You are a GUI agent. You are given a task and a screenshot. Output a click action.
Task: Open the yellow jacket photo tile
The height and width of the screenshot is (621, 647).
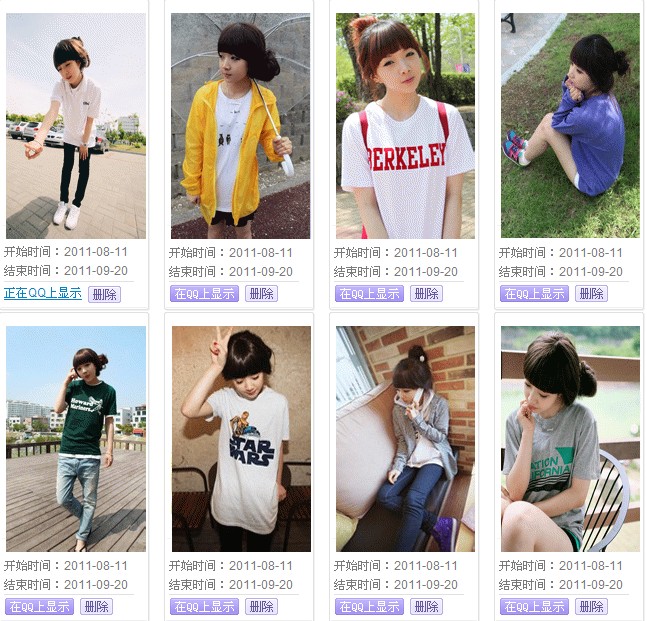coord(240,125)
